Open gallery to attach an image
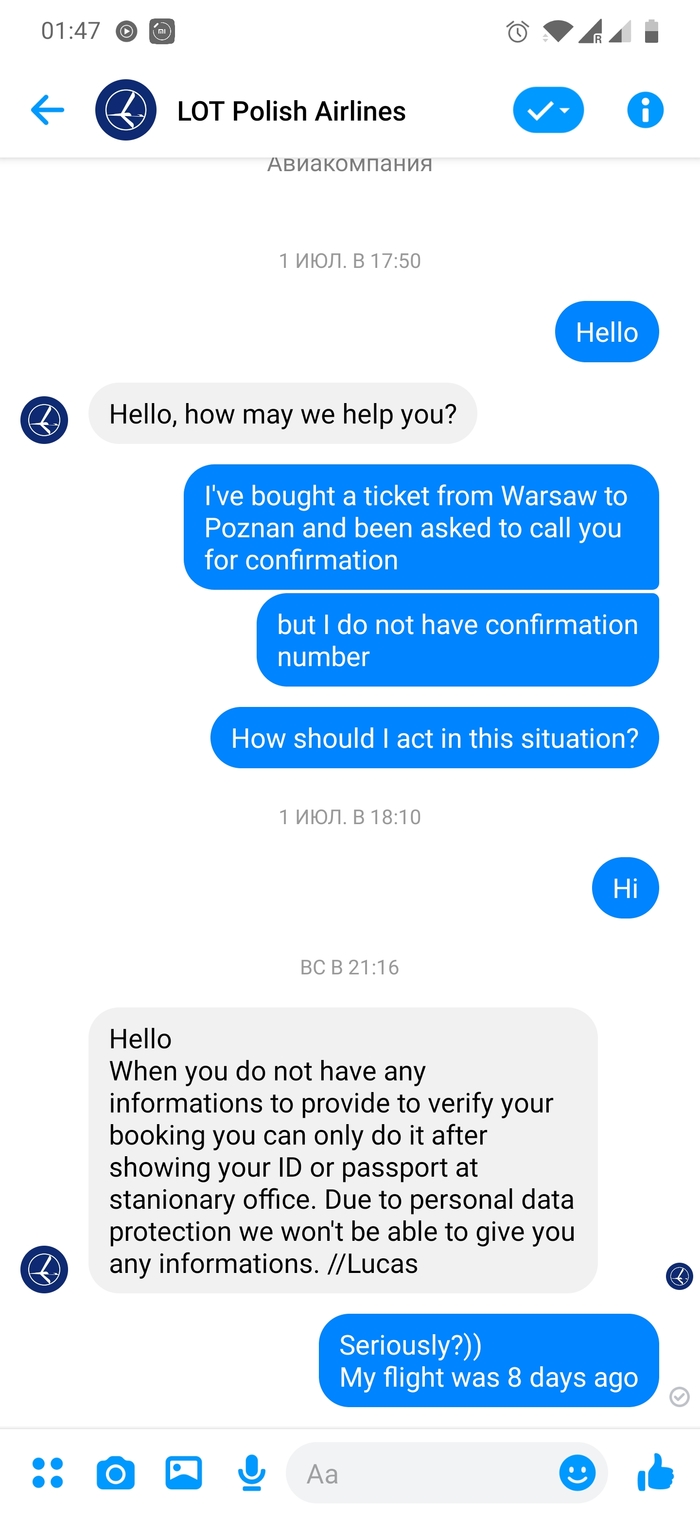 (184, 1472)
